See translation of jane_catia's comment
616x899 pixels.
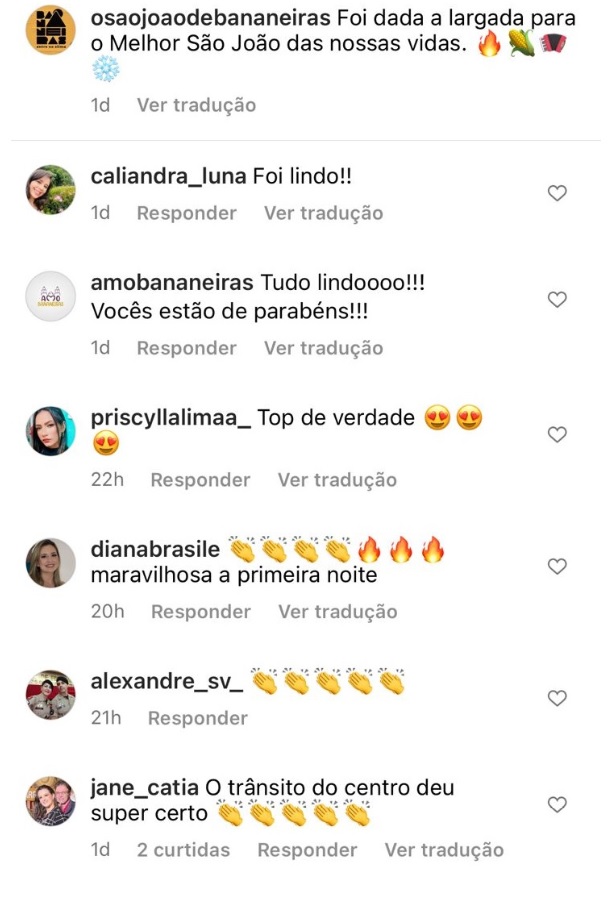(444, 850)
